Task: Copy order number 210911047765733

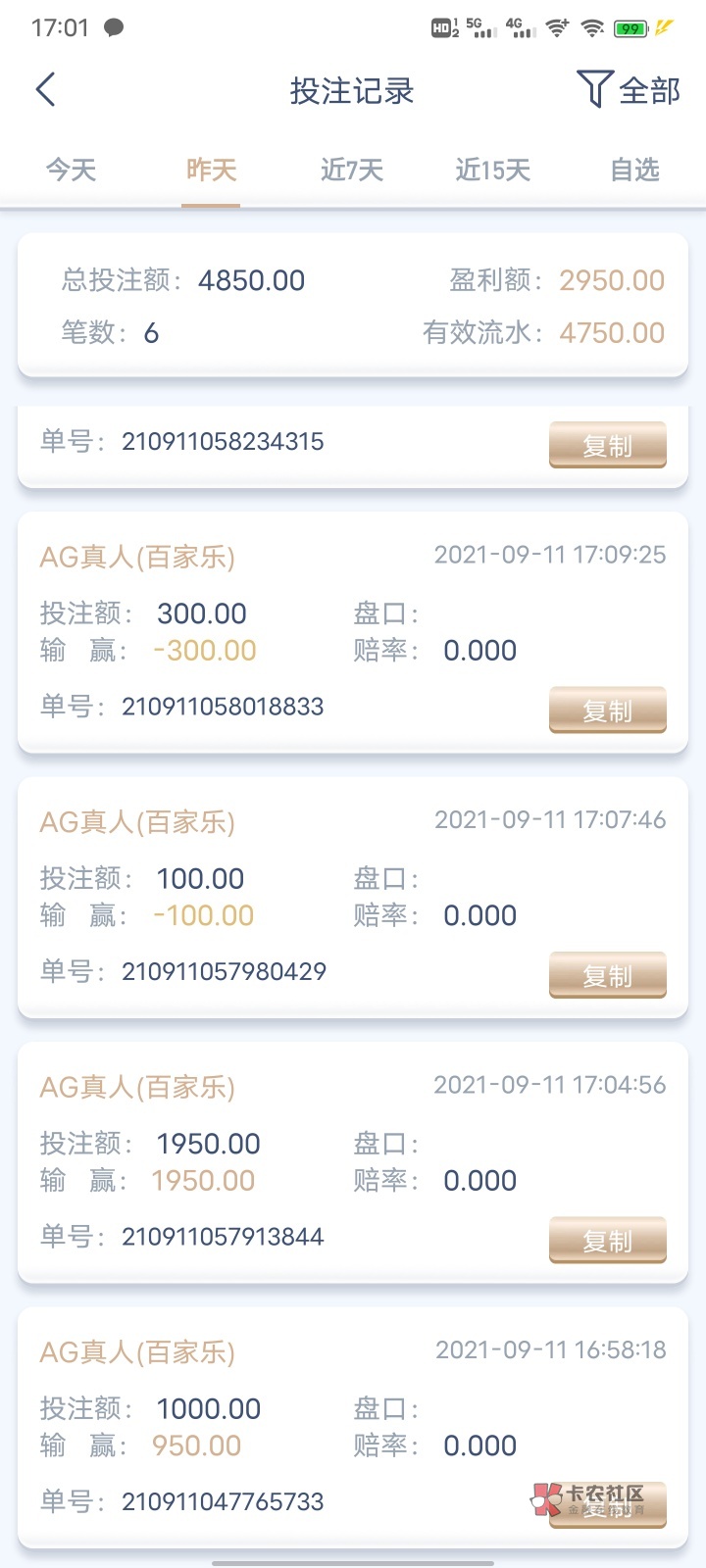Action: tap(608, 1505)
